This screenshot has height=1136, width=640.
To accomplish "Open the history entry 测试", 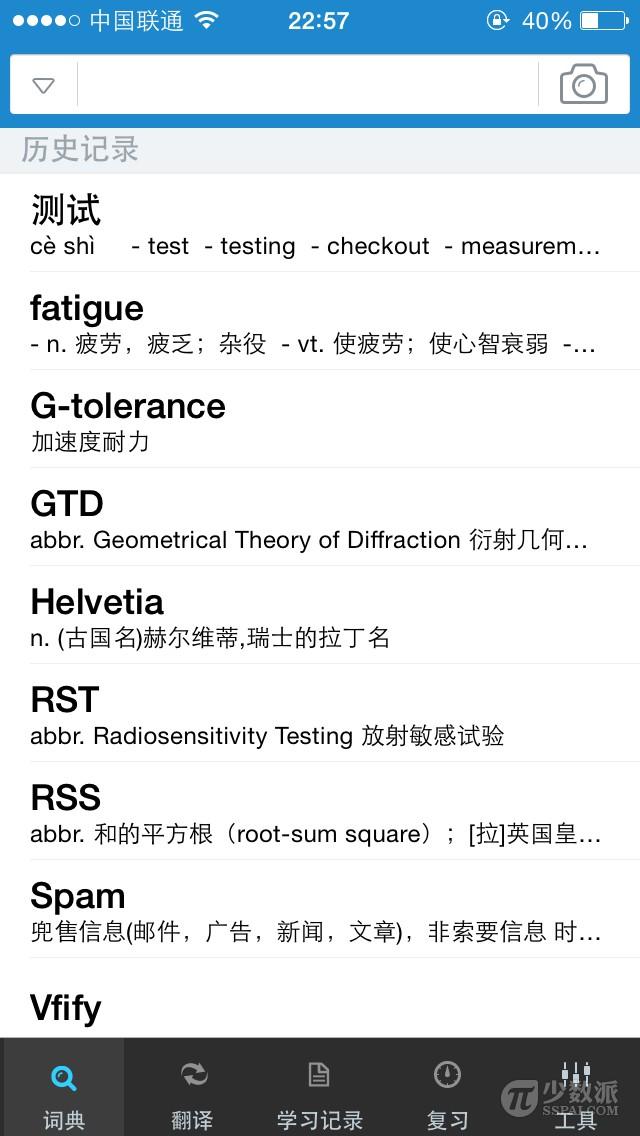I will pyautogui.click(x=320, y=223).
